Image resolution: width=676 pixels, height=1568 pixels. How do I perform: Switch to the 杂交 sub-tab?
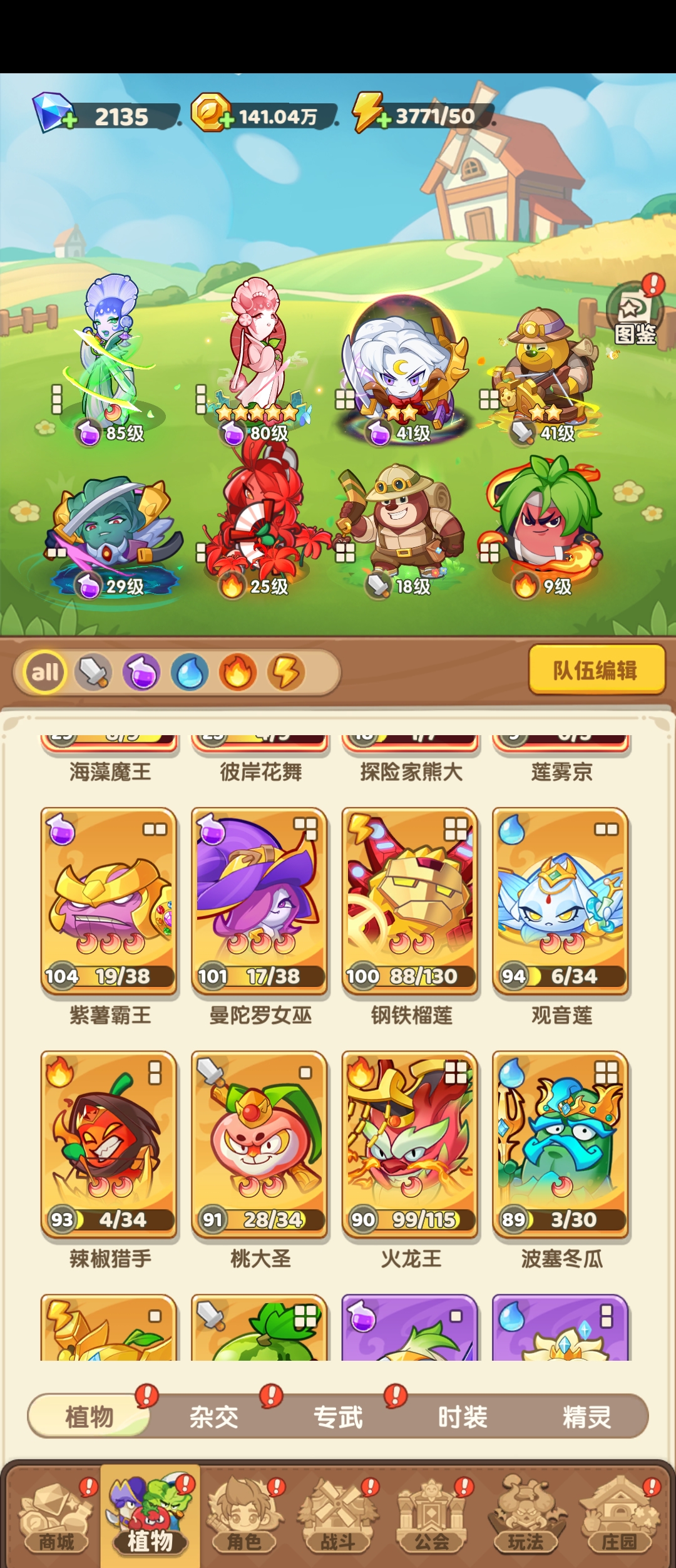[214, 1416]
